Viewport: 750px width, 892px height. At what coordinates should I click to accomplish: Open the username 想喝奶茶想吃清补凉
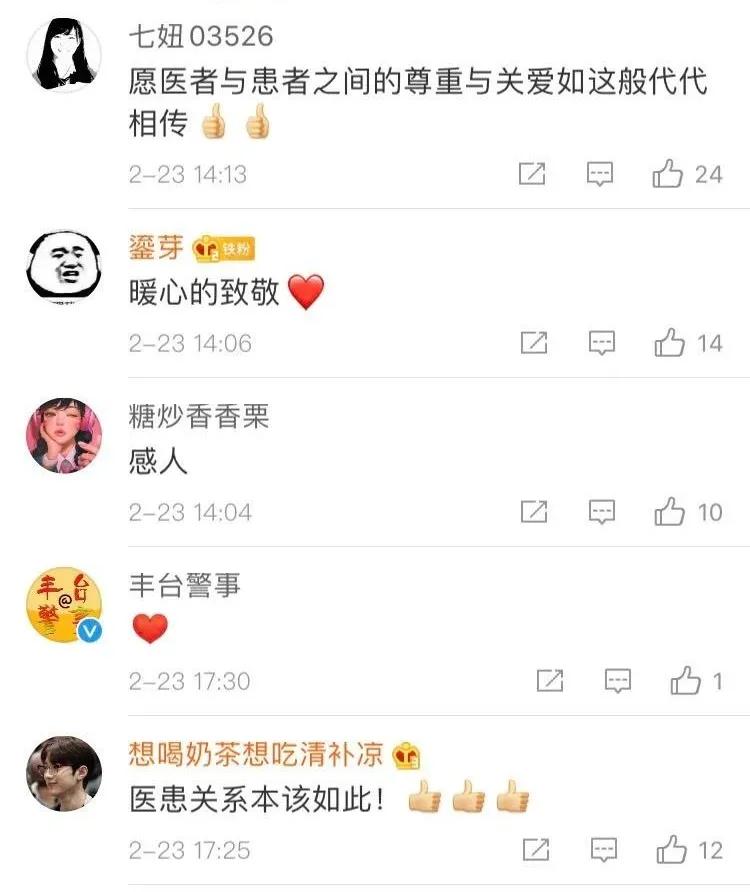point(256,754)
